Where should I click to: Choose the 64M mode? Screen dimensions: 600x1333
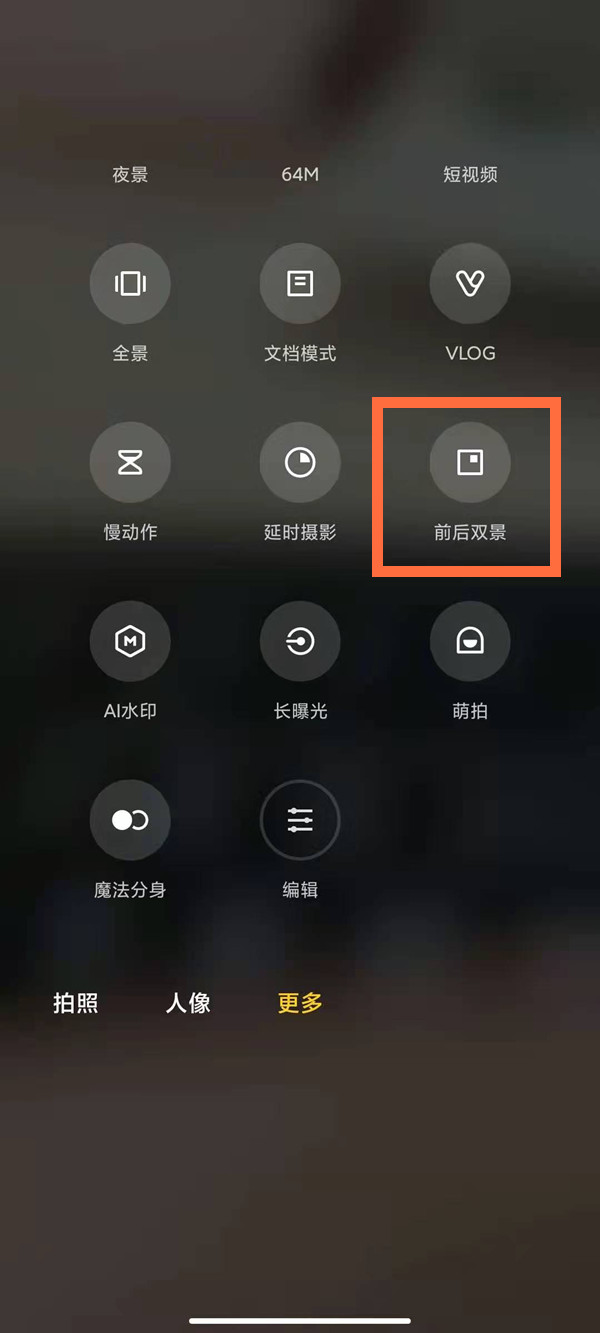[x=300, y=175]
